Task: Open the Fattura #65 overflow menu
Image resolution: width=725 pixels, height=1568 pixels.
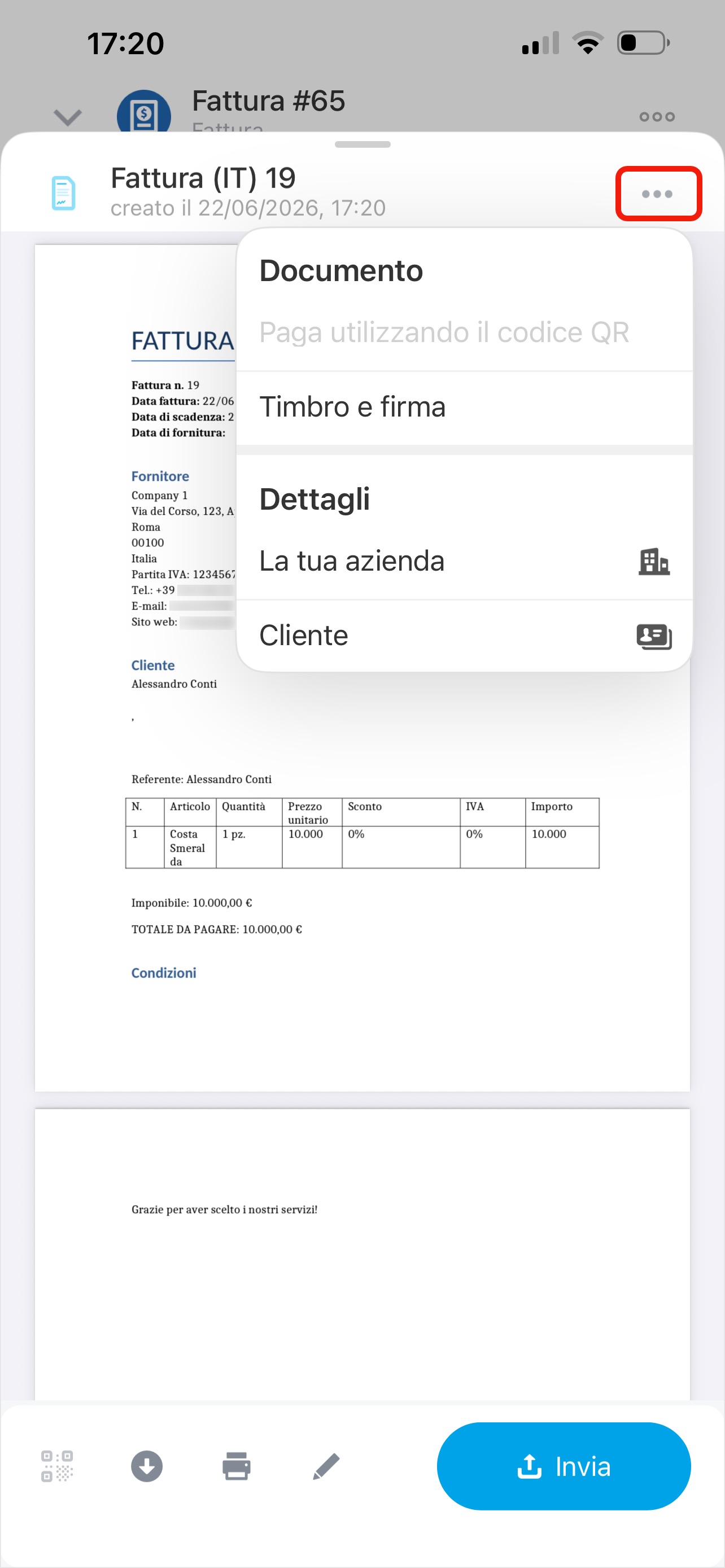Action: pos(657,117)
